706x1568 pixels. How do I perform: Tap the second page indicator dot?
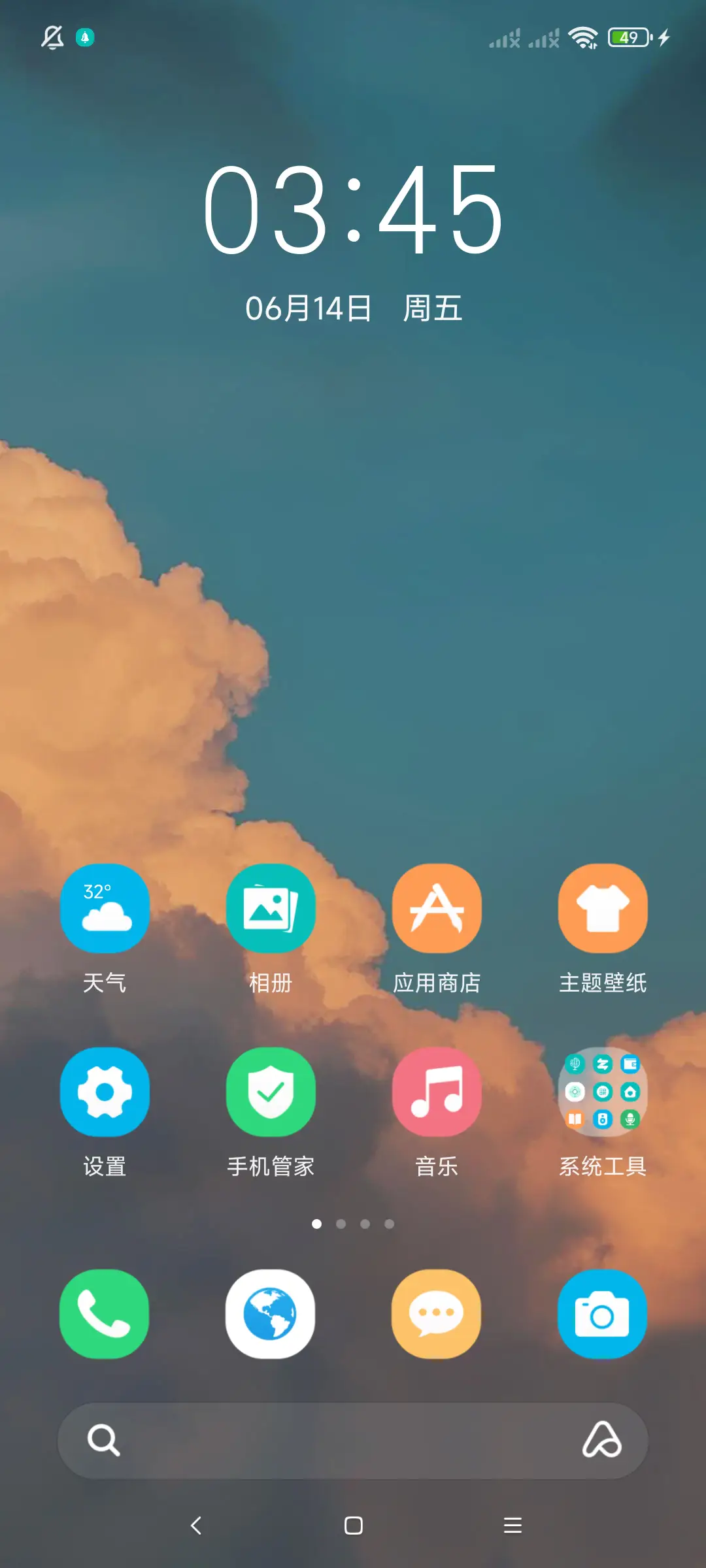coord(341,1224)
